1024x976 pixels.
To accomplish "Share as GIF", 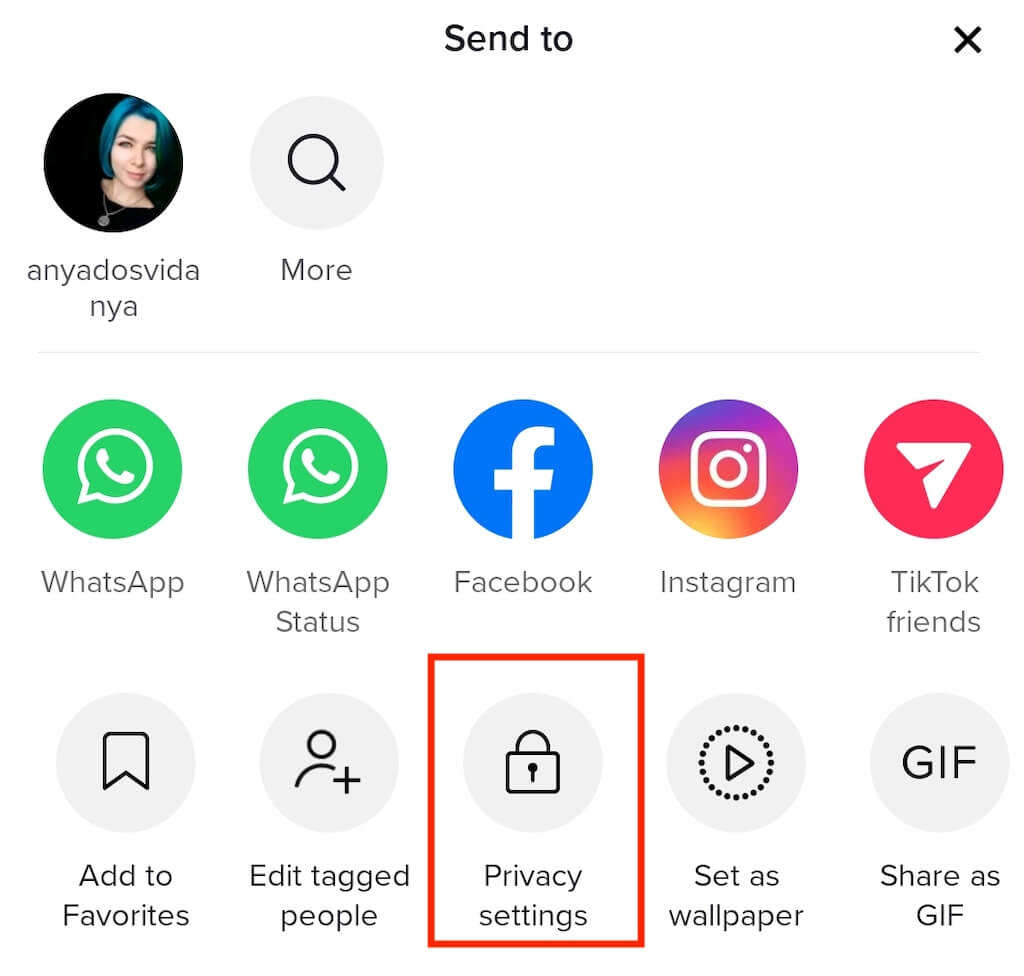I will [939, 762].
